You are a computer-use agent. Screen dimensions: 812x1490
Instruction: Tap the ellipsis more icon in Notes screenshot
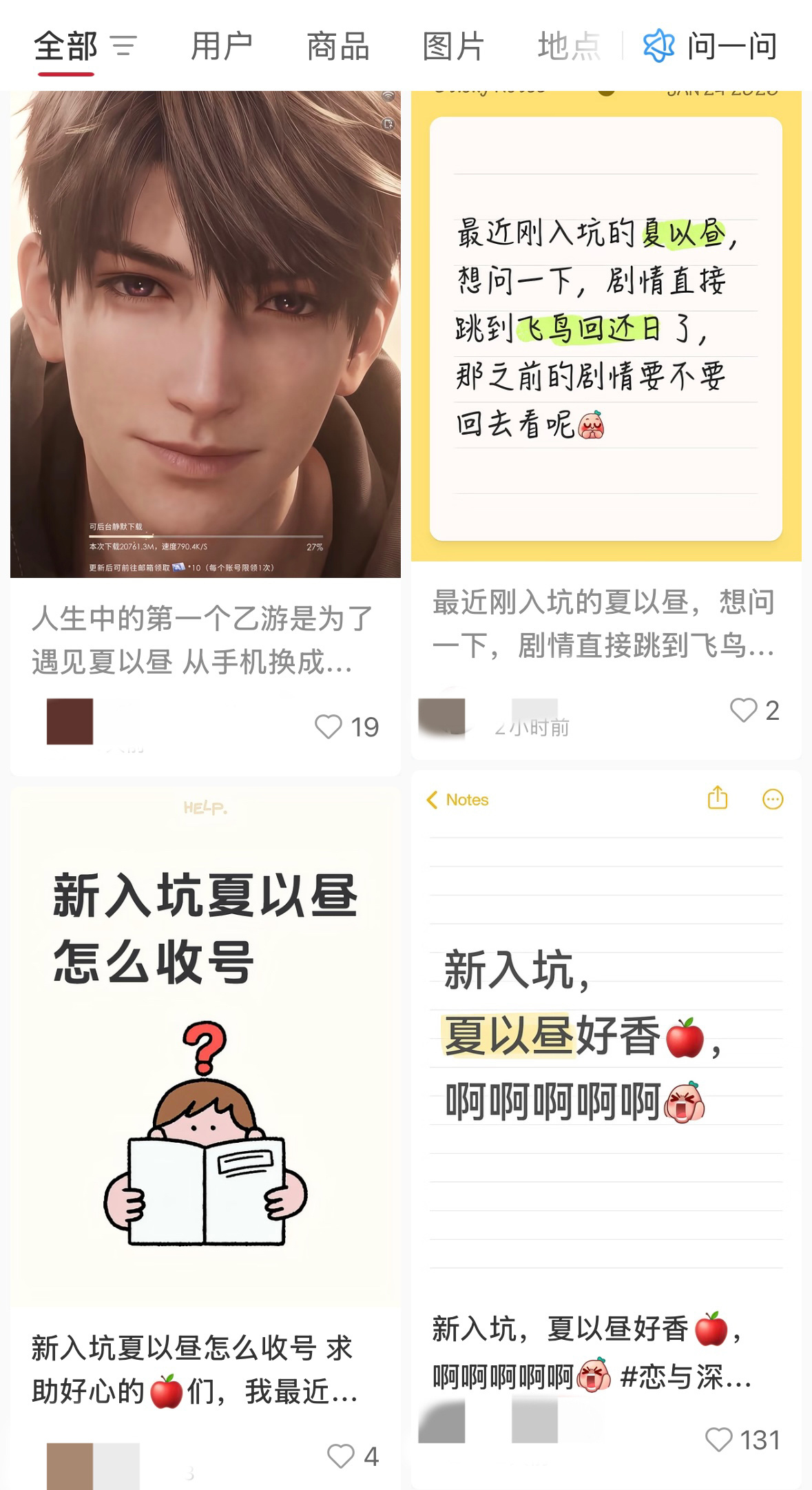[x=771, y=800]
